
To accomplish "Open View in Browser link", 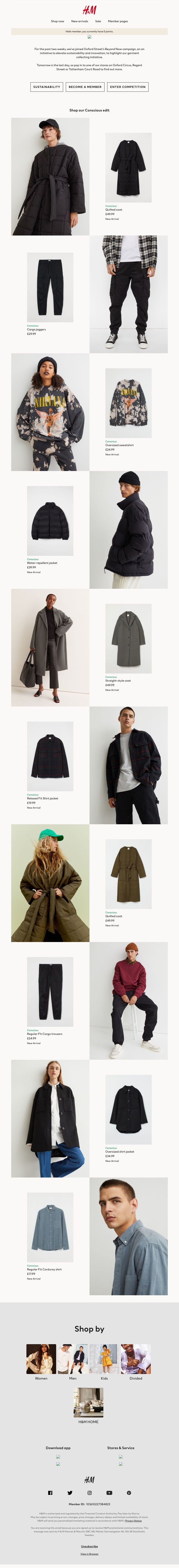I will [89, 1554].
